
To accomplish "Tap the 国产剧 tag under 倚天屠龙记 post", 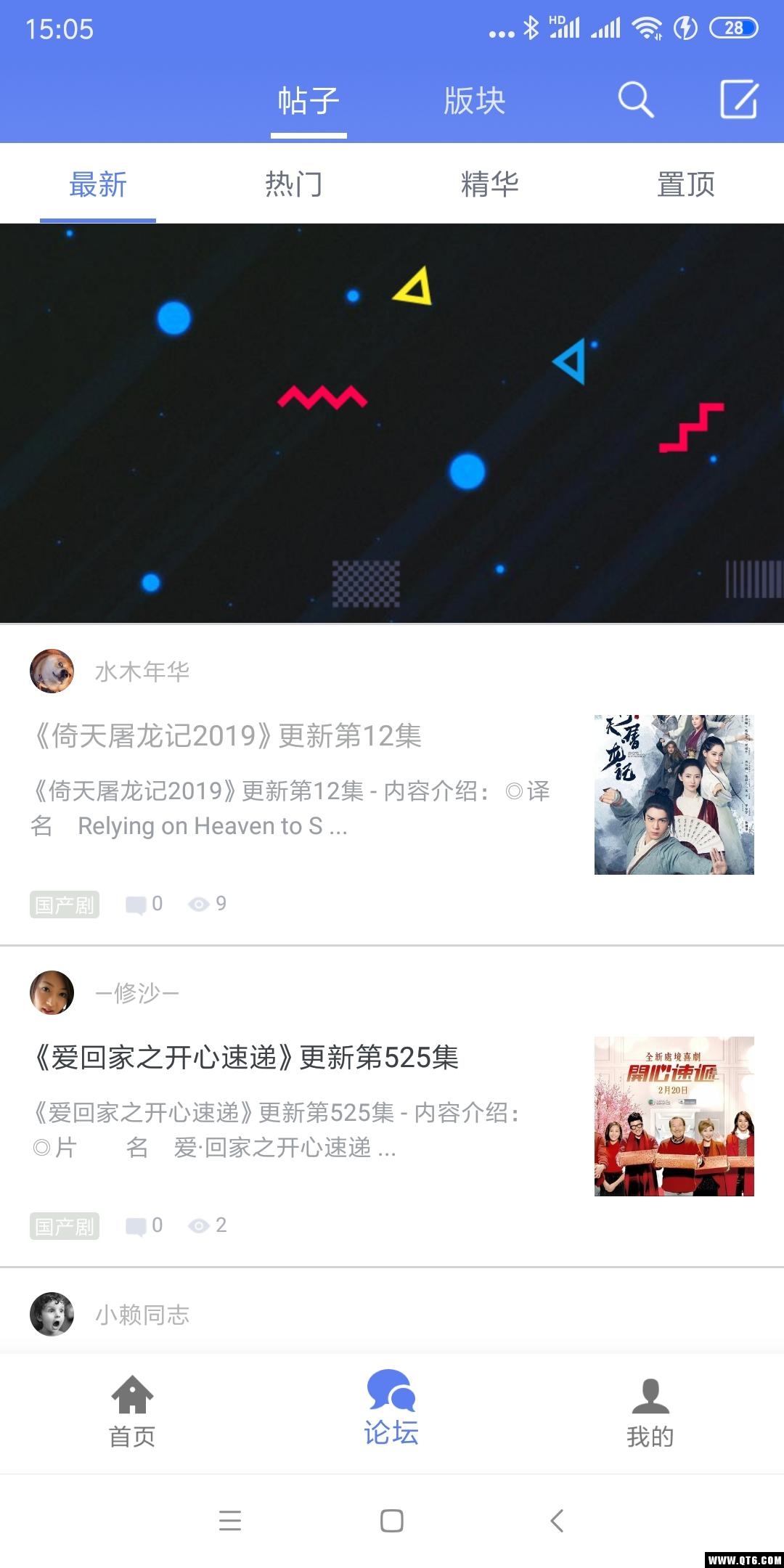I will pyautogui.click(x=65, y=905).
